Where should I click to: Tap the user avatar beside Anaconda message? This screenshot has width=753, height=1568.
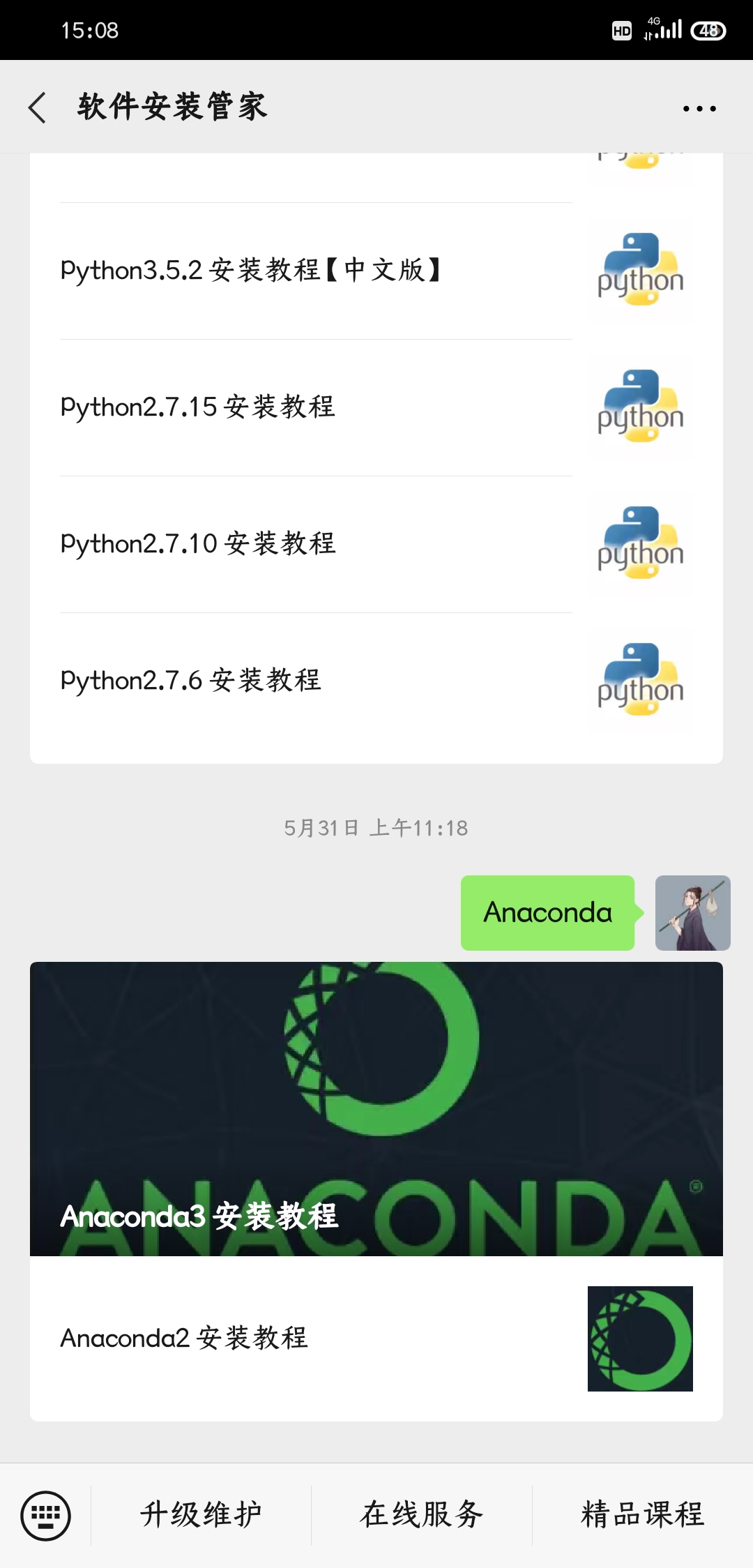[692, 913]
